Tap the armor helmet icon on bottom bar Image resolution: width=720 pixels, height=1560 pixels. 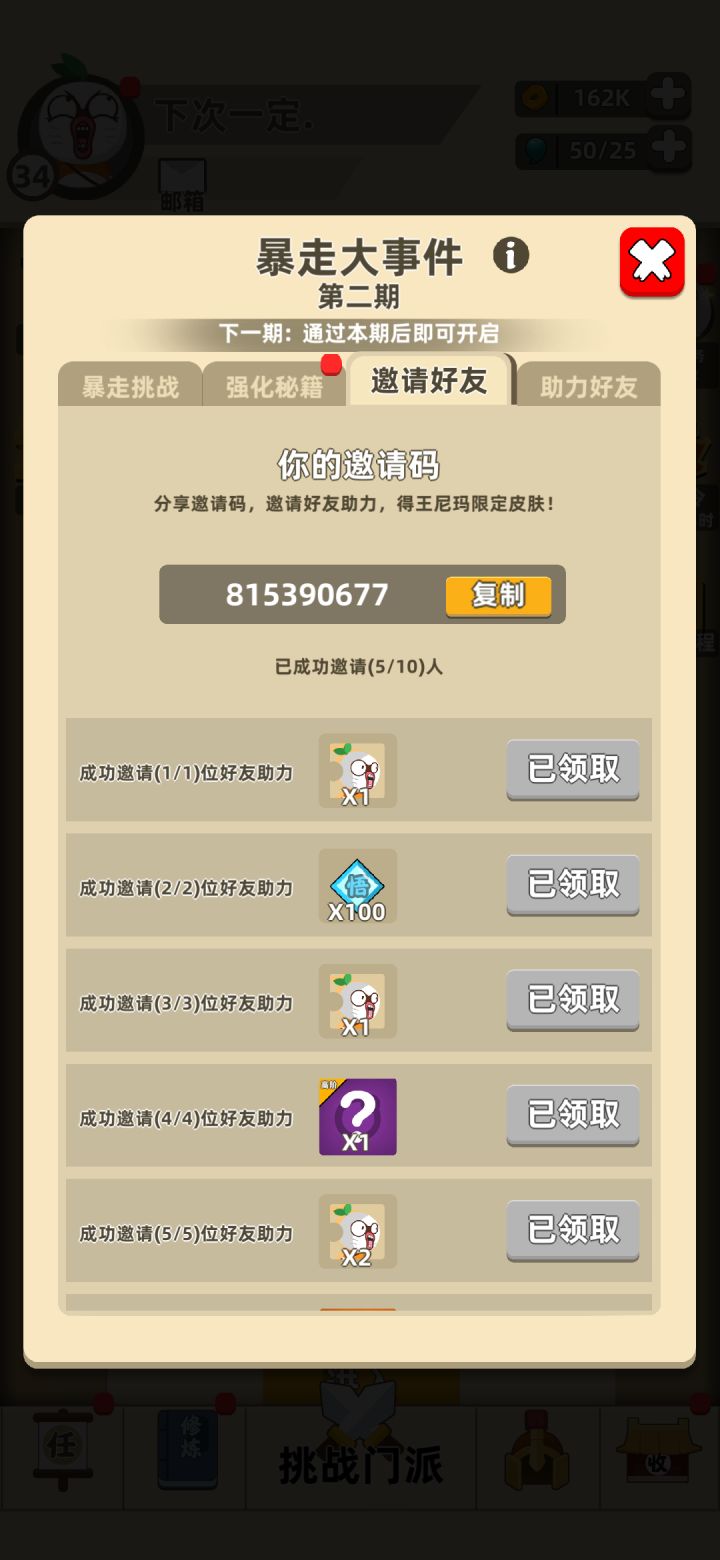click(x=535, y=1450)
